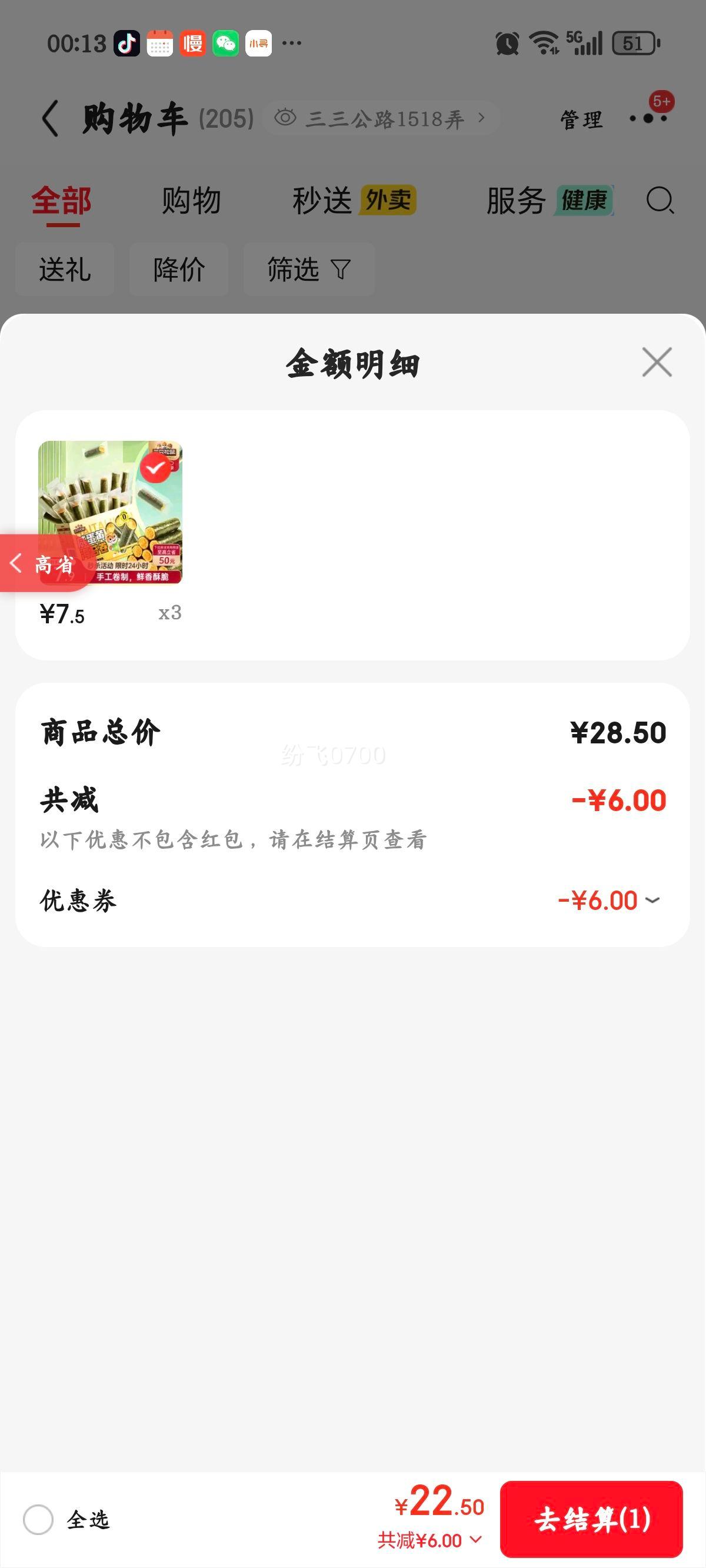706x1568 pixels.
Task: Open the three-dot overflow menu with 5+ badge
Action: pyautogui.click(x=648, y=120)
